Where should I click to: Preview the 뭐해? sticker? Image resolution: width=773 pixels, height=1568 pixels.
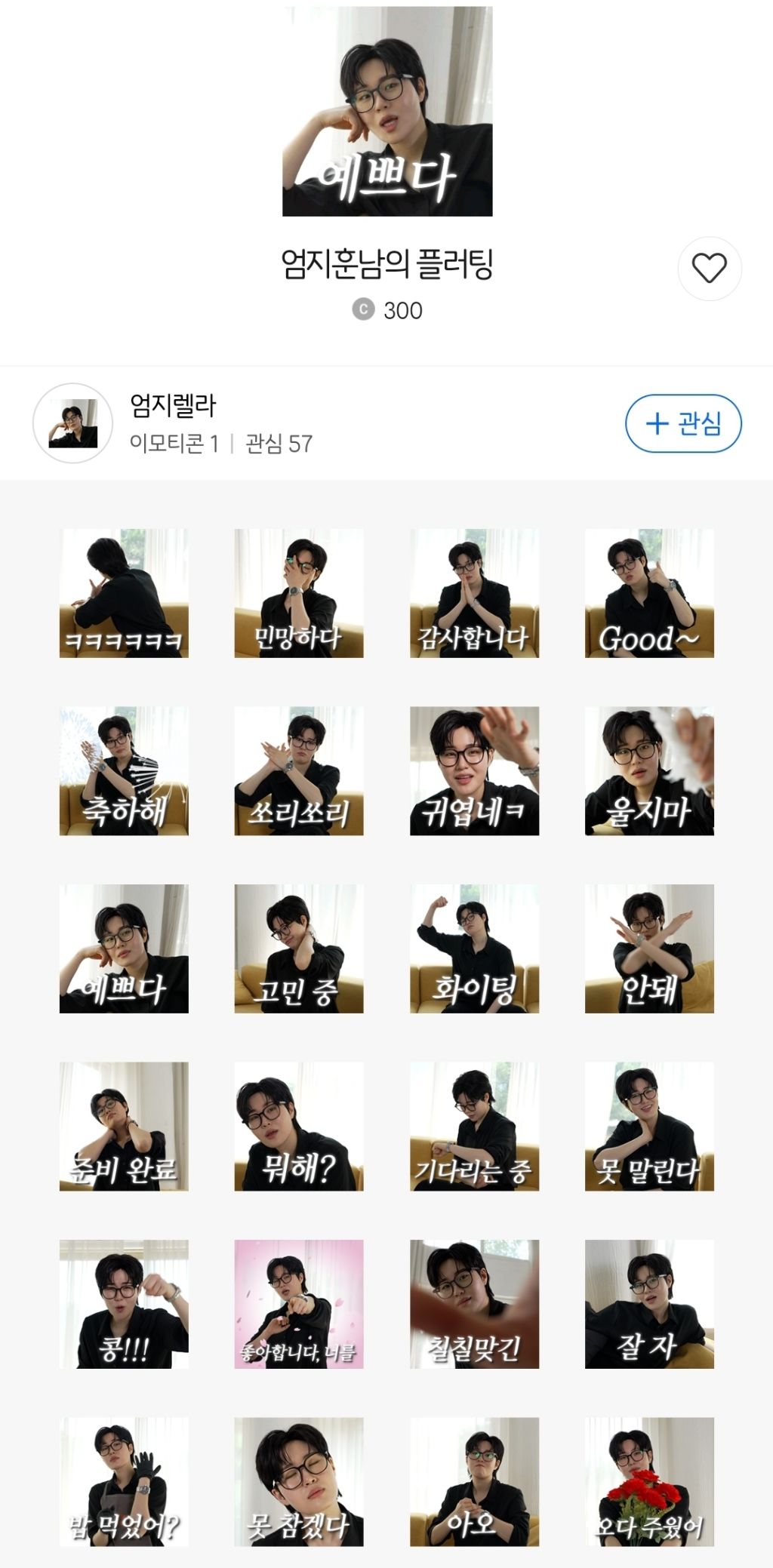tap(299, 1127)
